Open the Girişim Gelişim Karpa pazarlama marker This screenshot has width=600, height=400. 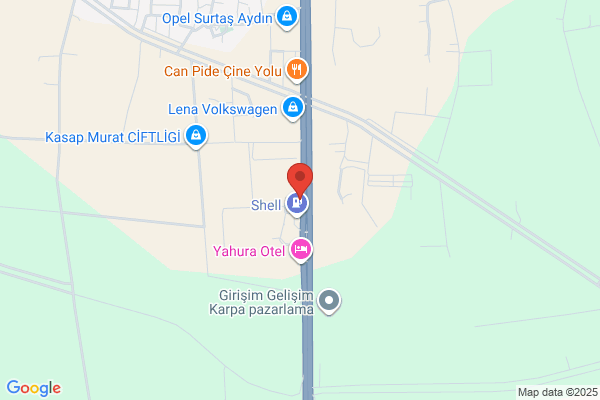332,300
